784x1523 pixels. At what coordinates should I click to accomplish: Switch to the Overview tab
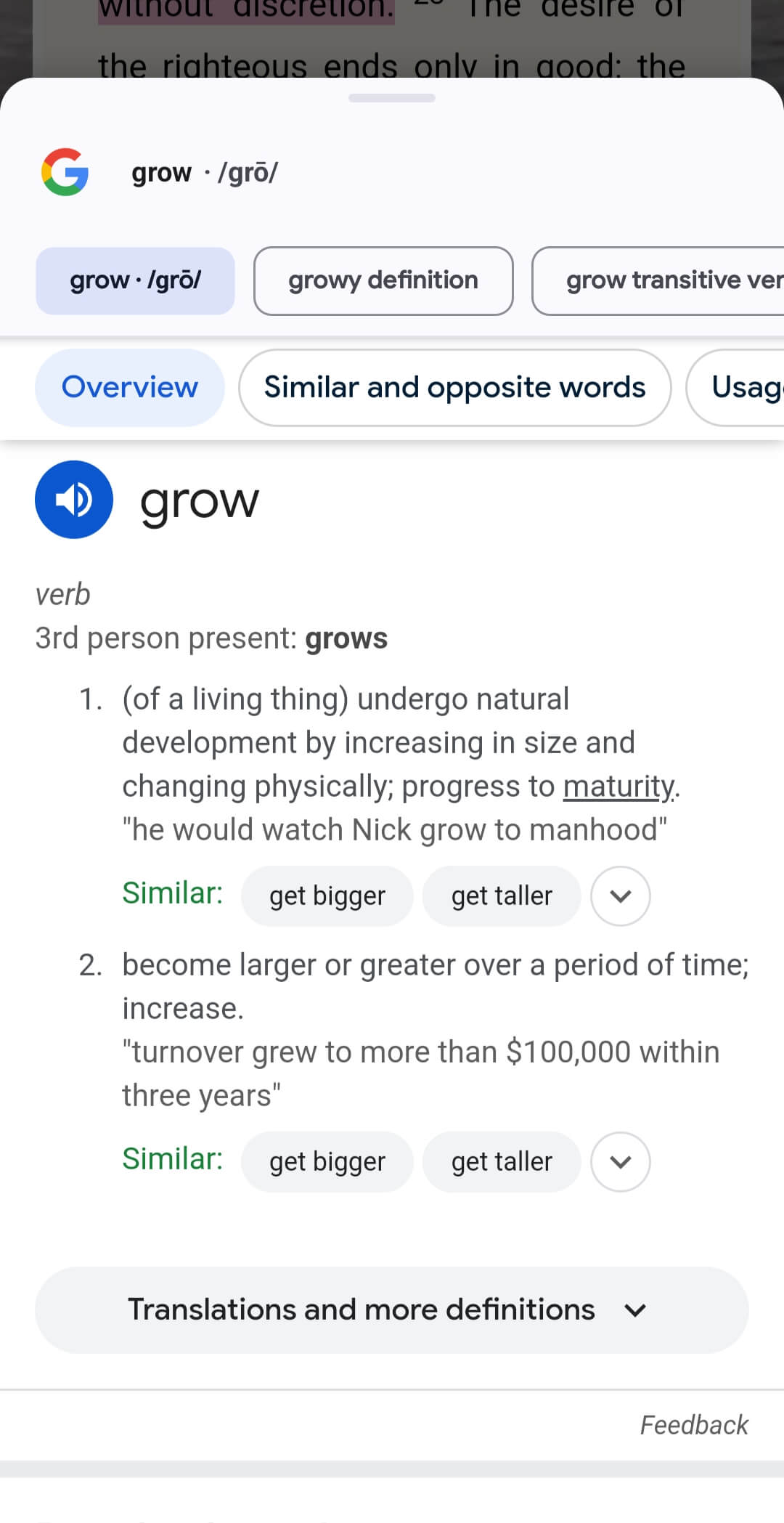[129, 387]
